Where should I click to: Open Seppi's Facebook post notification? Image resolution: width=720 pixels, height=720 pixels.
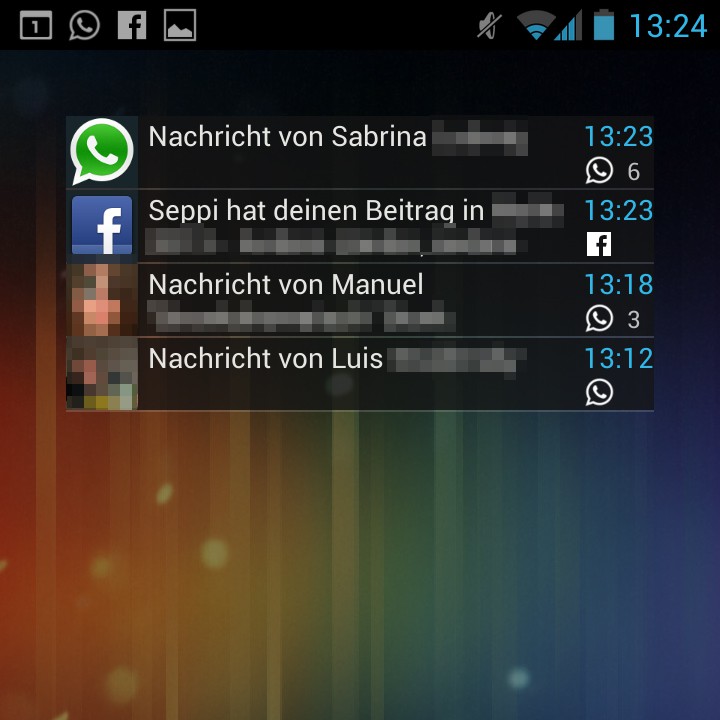(360, 226)
